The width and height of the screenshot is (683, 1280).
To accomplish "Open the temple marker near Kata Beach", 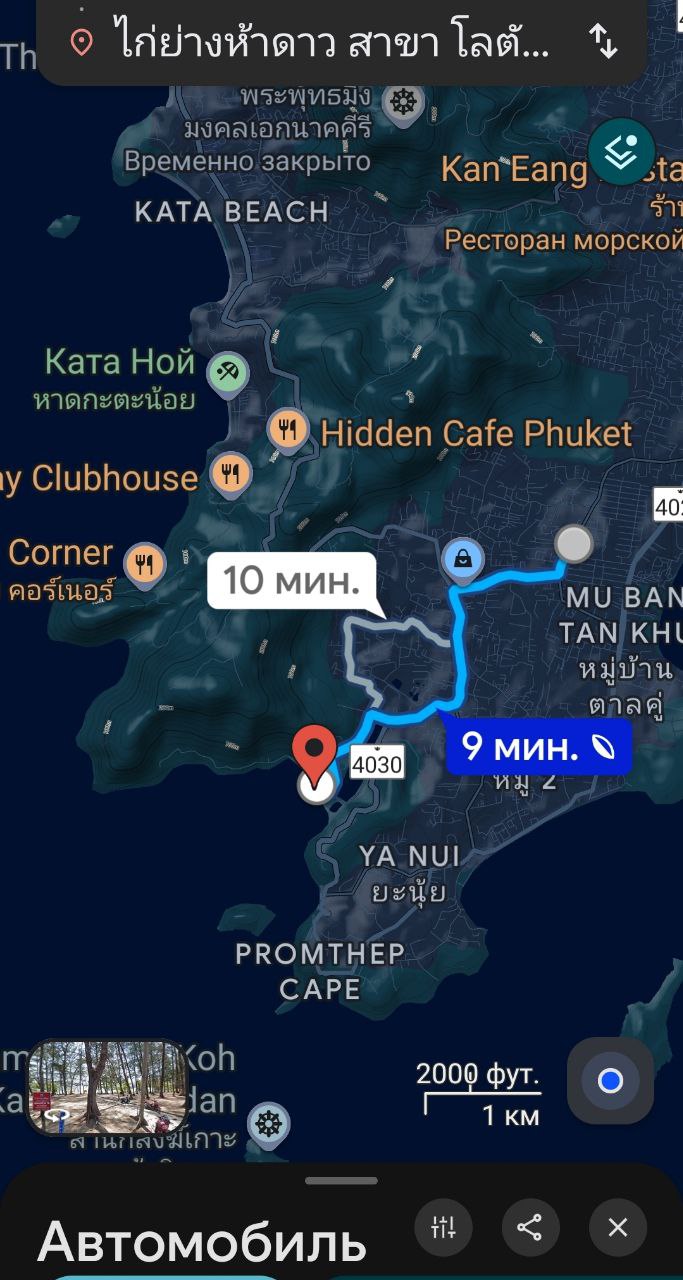I will click(402, 101).
